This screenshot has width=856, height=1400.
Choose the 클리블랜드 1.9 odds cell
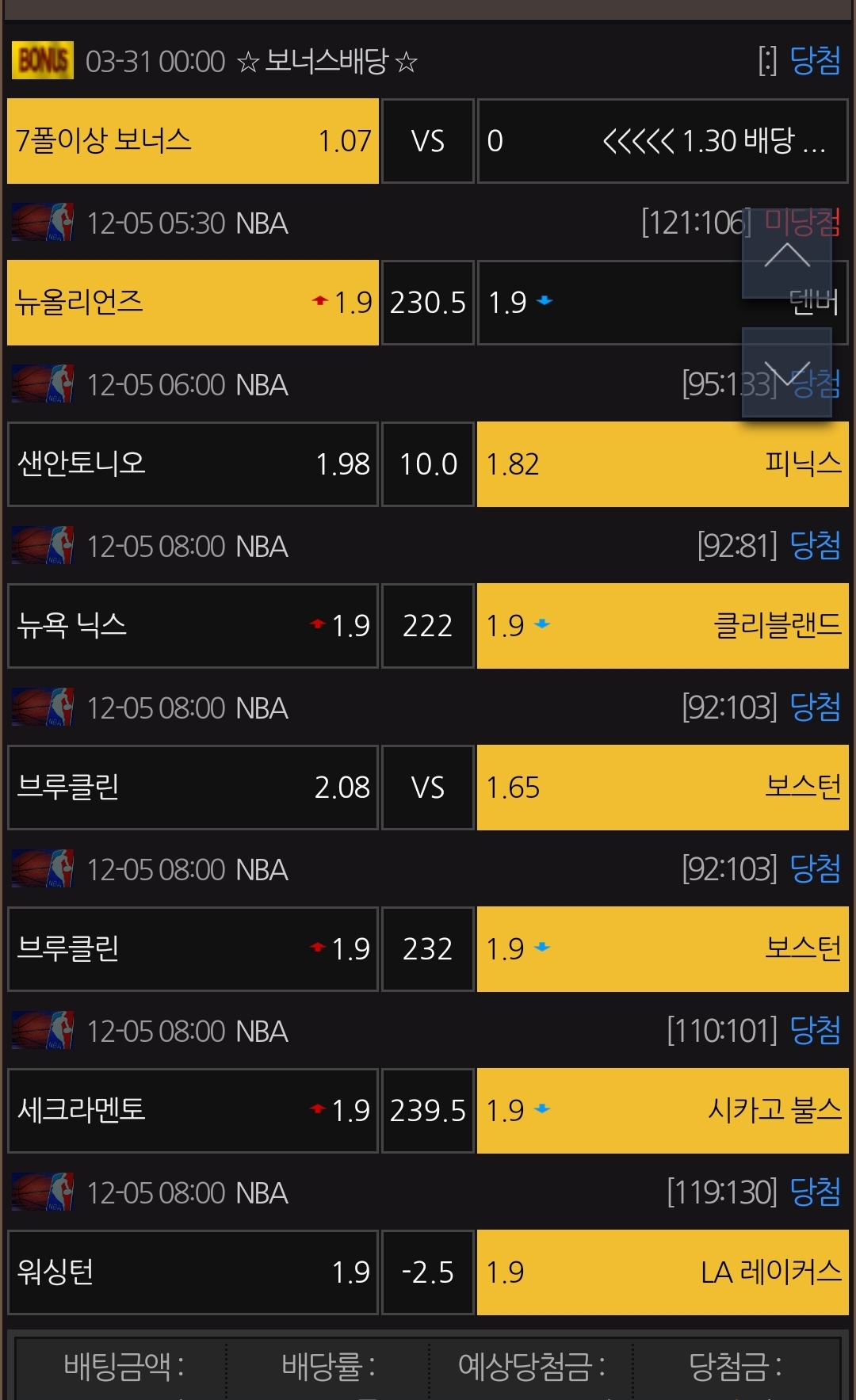(663, 626)
